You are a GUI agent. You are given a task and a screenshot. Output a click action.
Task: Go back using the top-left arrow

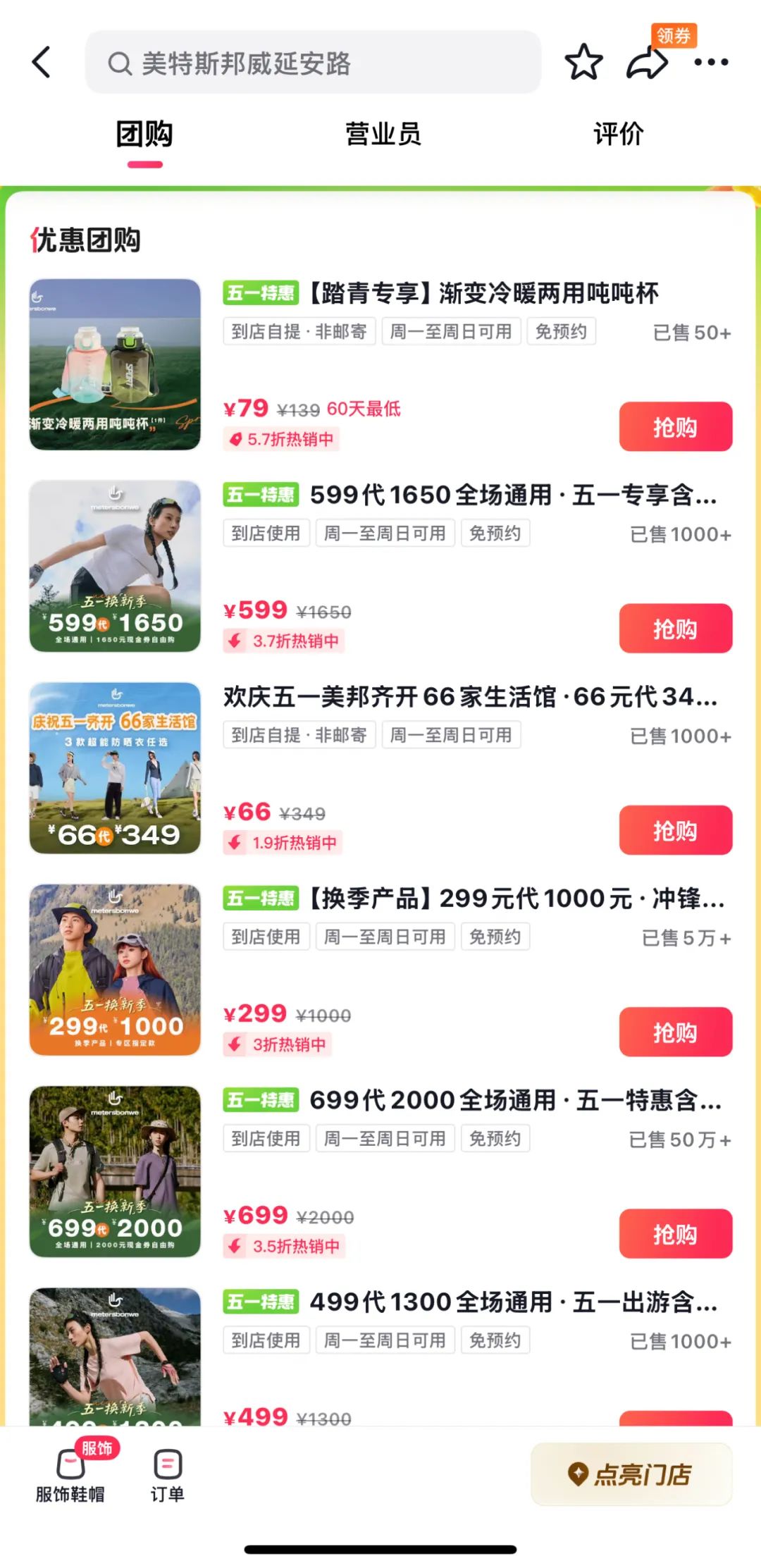tap(42, 62)
